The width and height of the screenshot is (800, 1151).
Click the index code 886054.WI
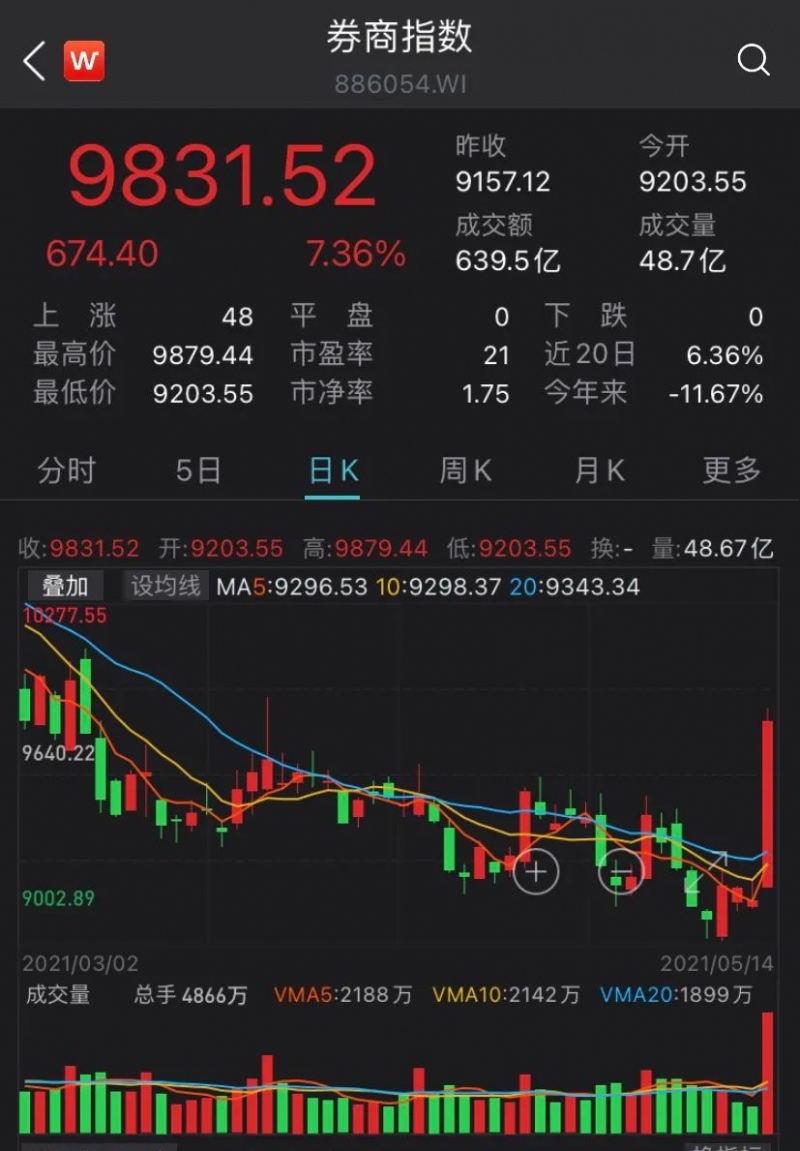400,85
